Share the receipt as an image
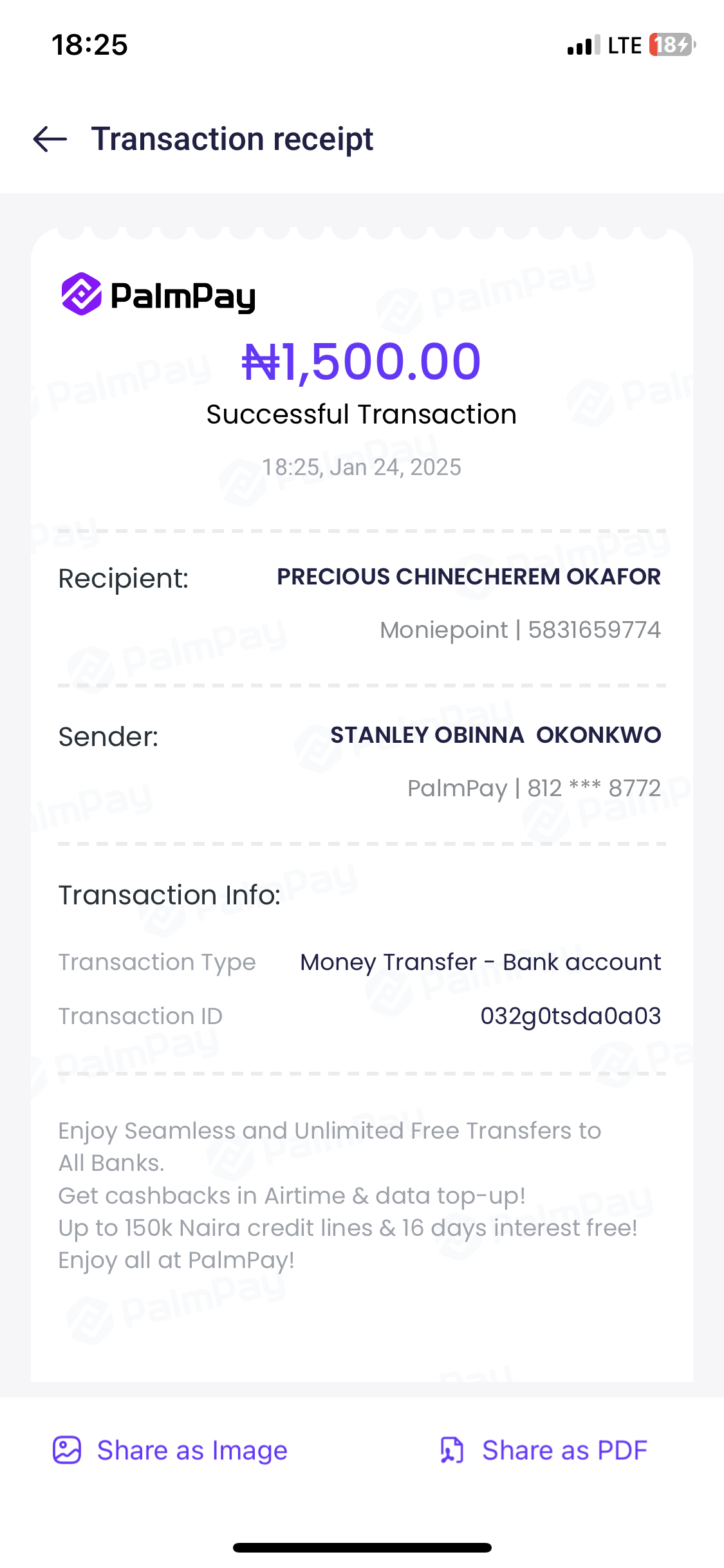 point(171,1450)
